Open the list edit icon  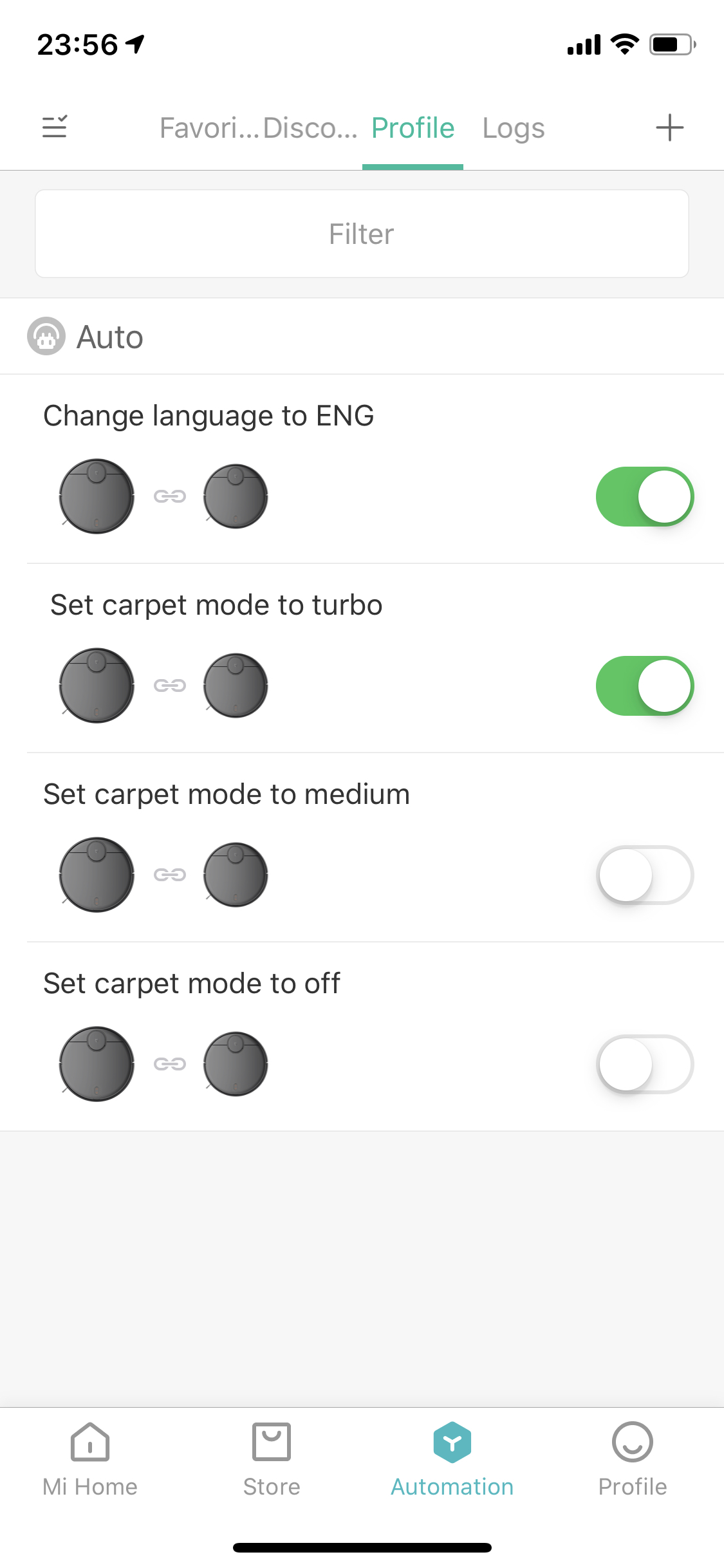[55, 127]
